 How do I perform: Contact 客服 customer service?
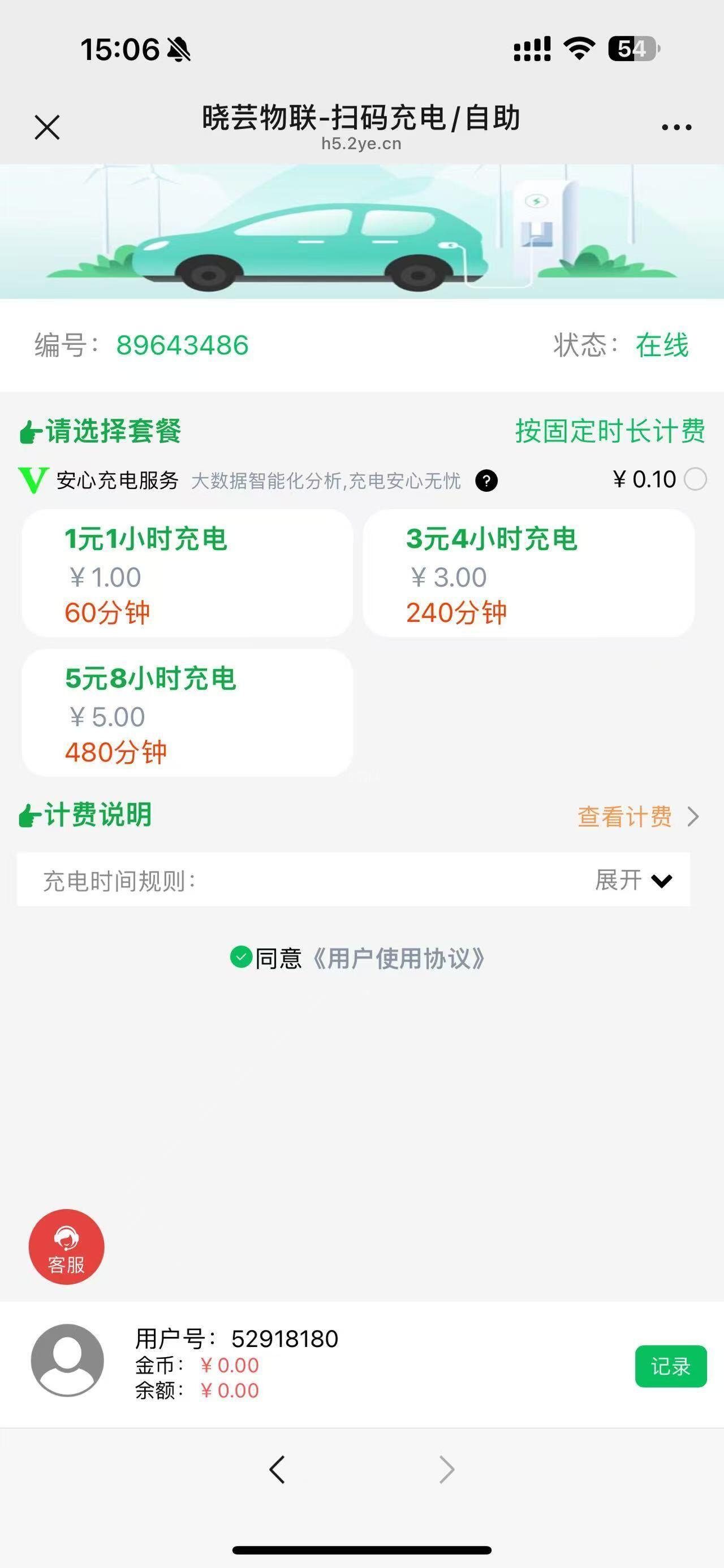point(66,1246)
